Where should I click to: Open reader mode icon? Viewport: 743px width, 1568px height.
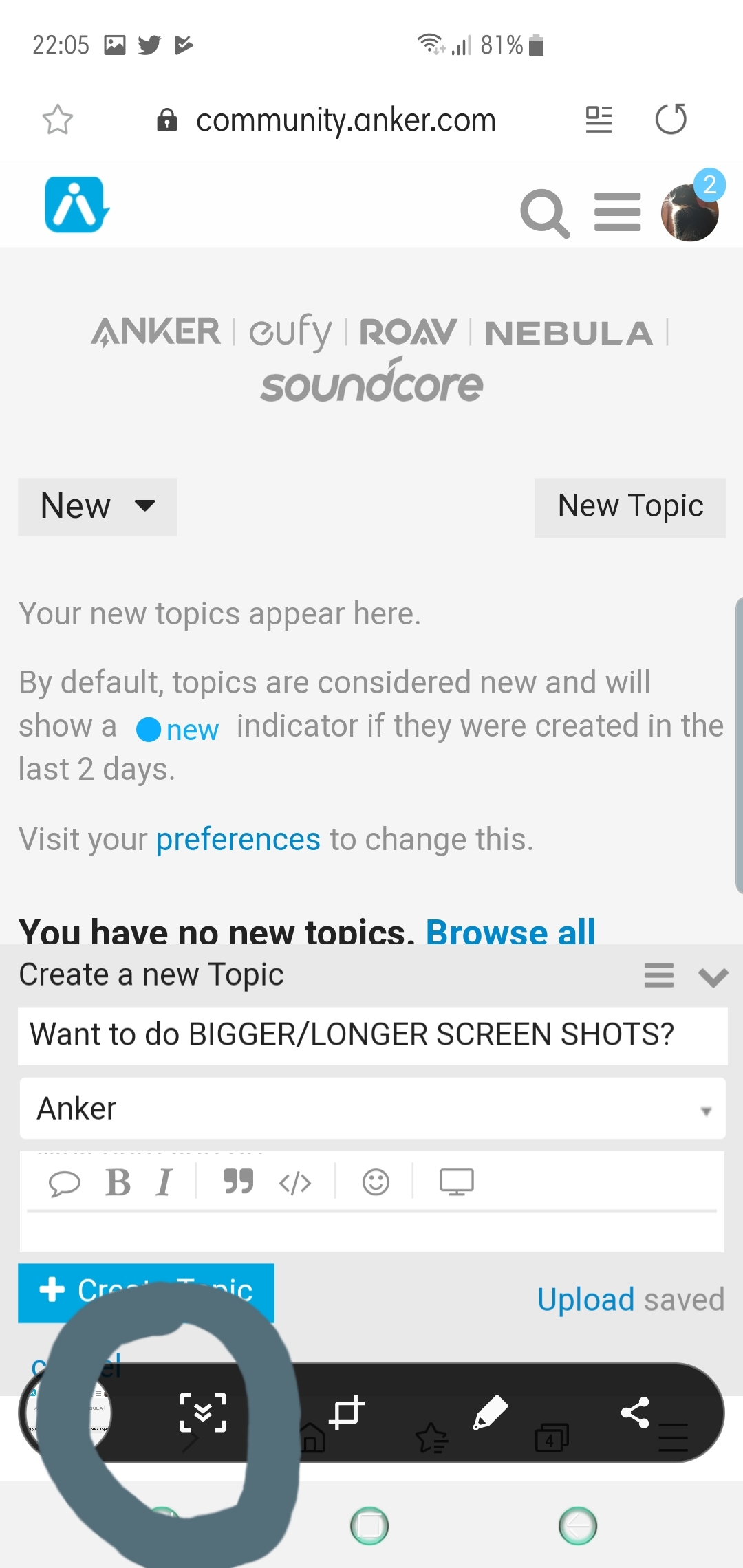[599, 119]
